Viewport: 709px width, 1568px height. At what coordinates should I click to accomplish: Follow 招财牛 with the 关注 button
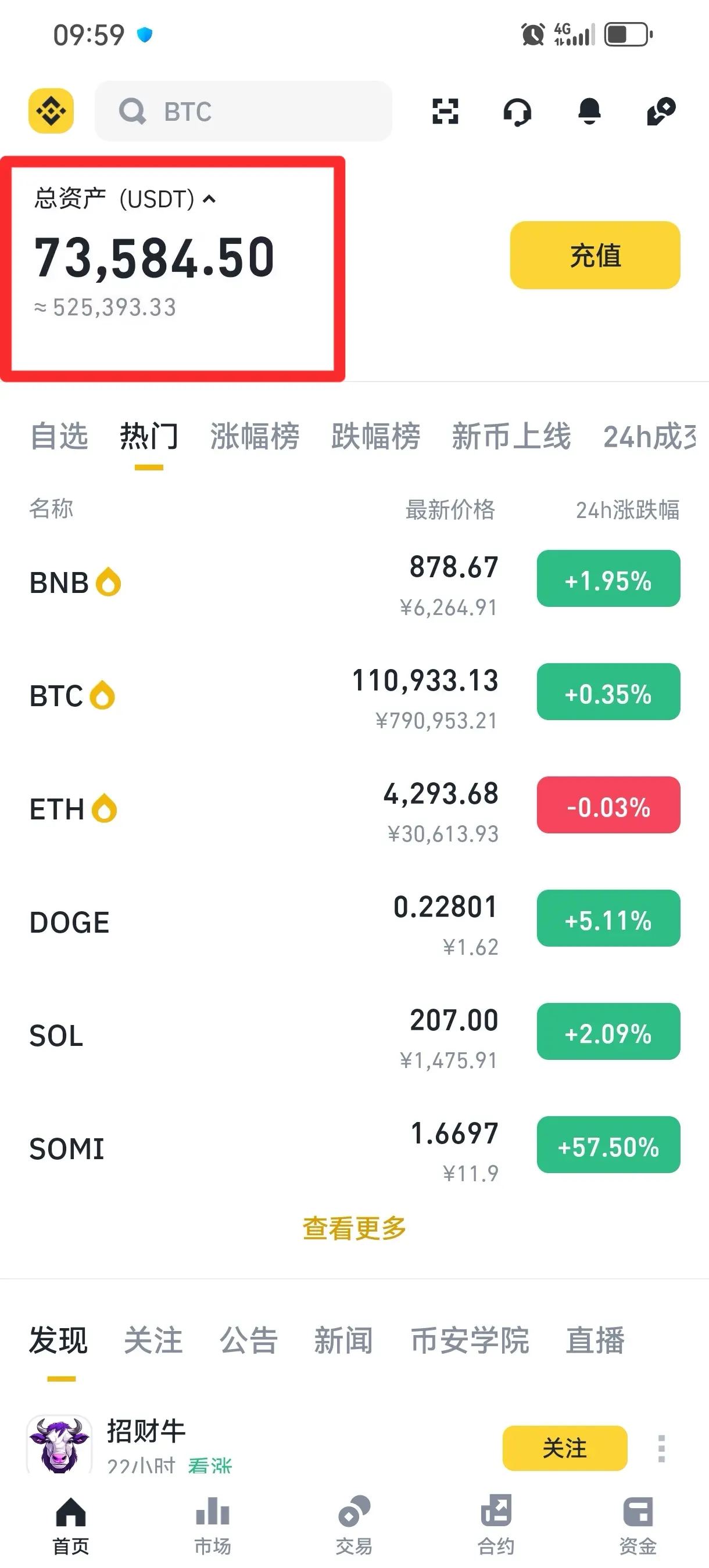point(564,1447)
